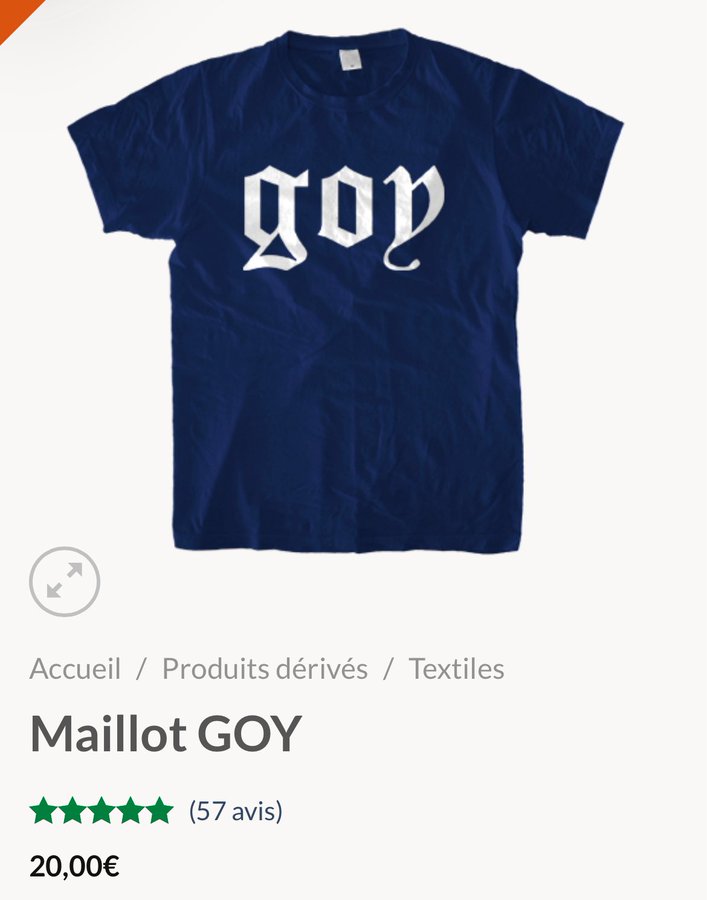Open the Produits dérivés category
This screenshot has width=707, height=900.
pos(265,669)
